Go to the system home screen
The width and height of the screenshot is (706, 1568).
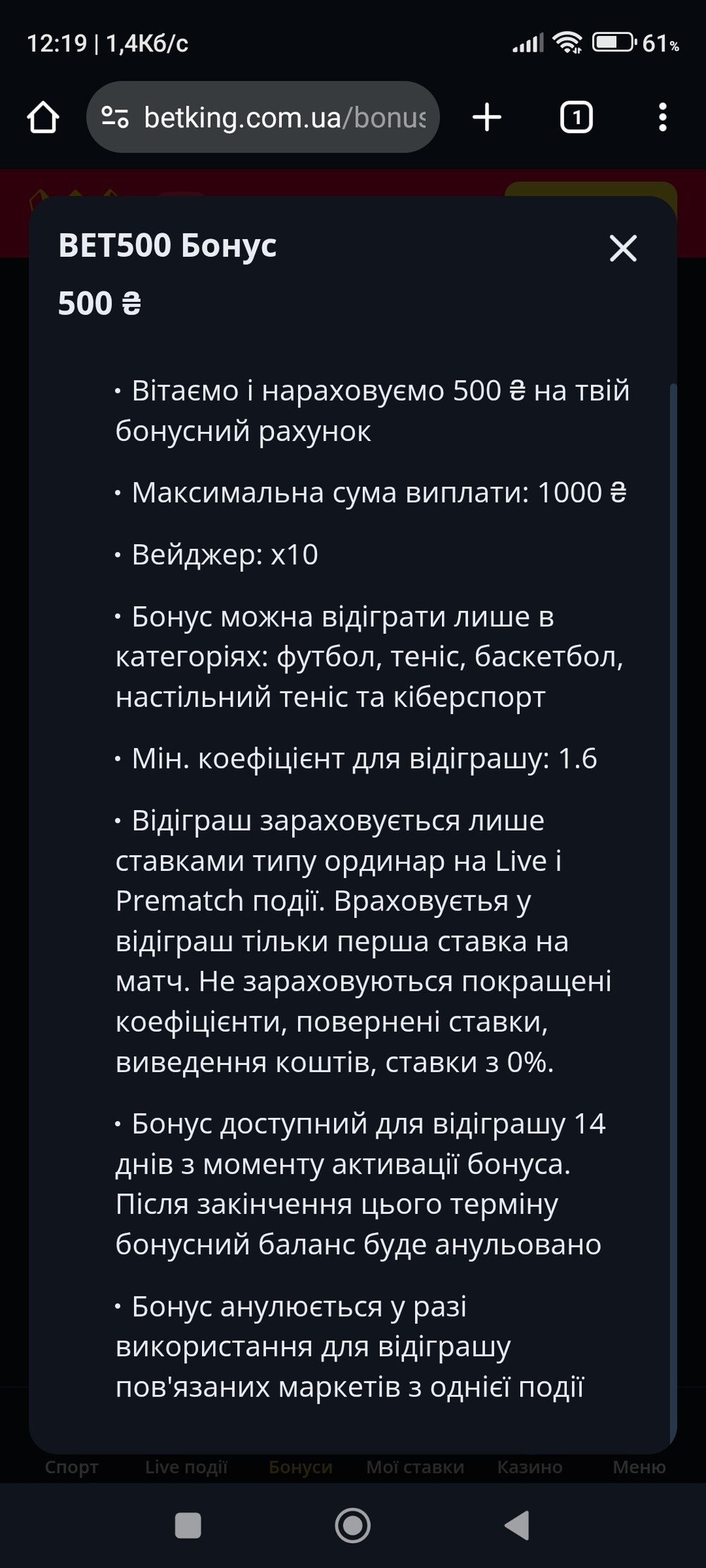[352, 1525]
